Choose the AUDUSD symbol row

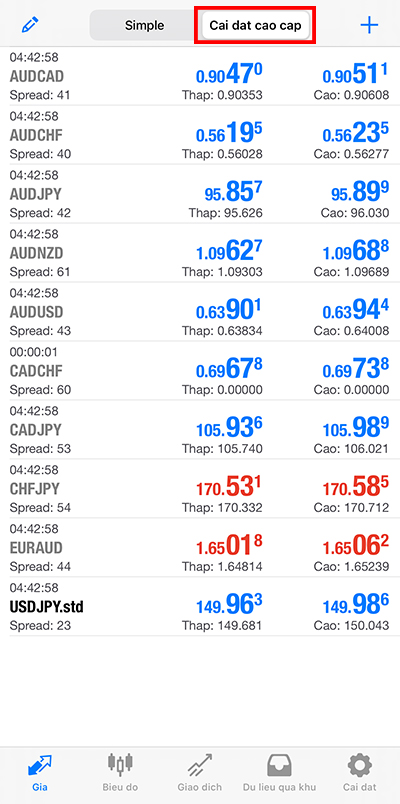[200, 312]
